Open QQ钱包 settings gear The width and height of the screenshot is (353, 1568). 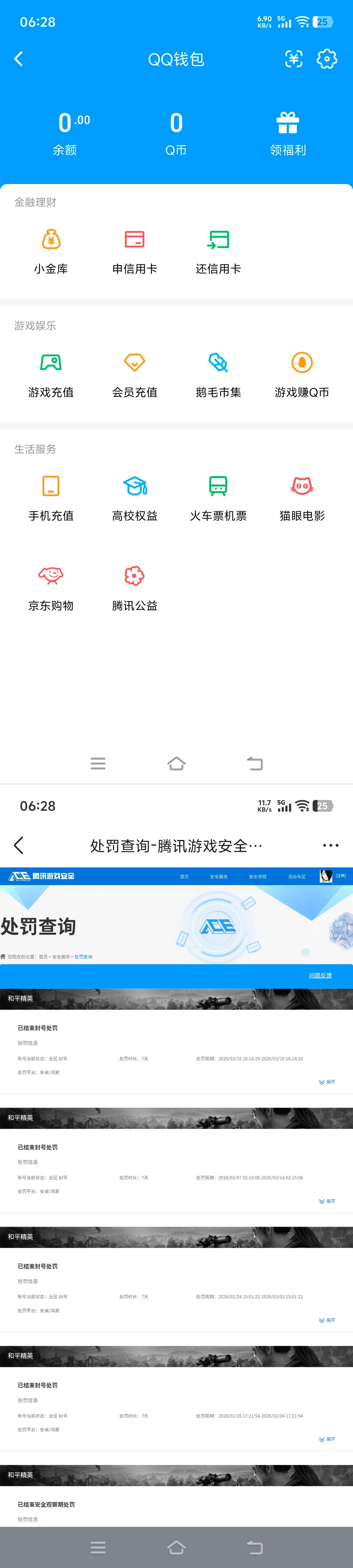(x=327, y=59)
